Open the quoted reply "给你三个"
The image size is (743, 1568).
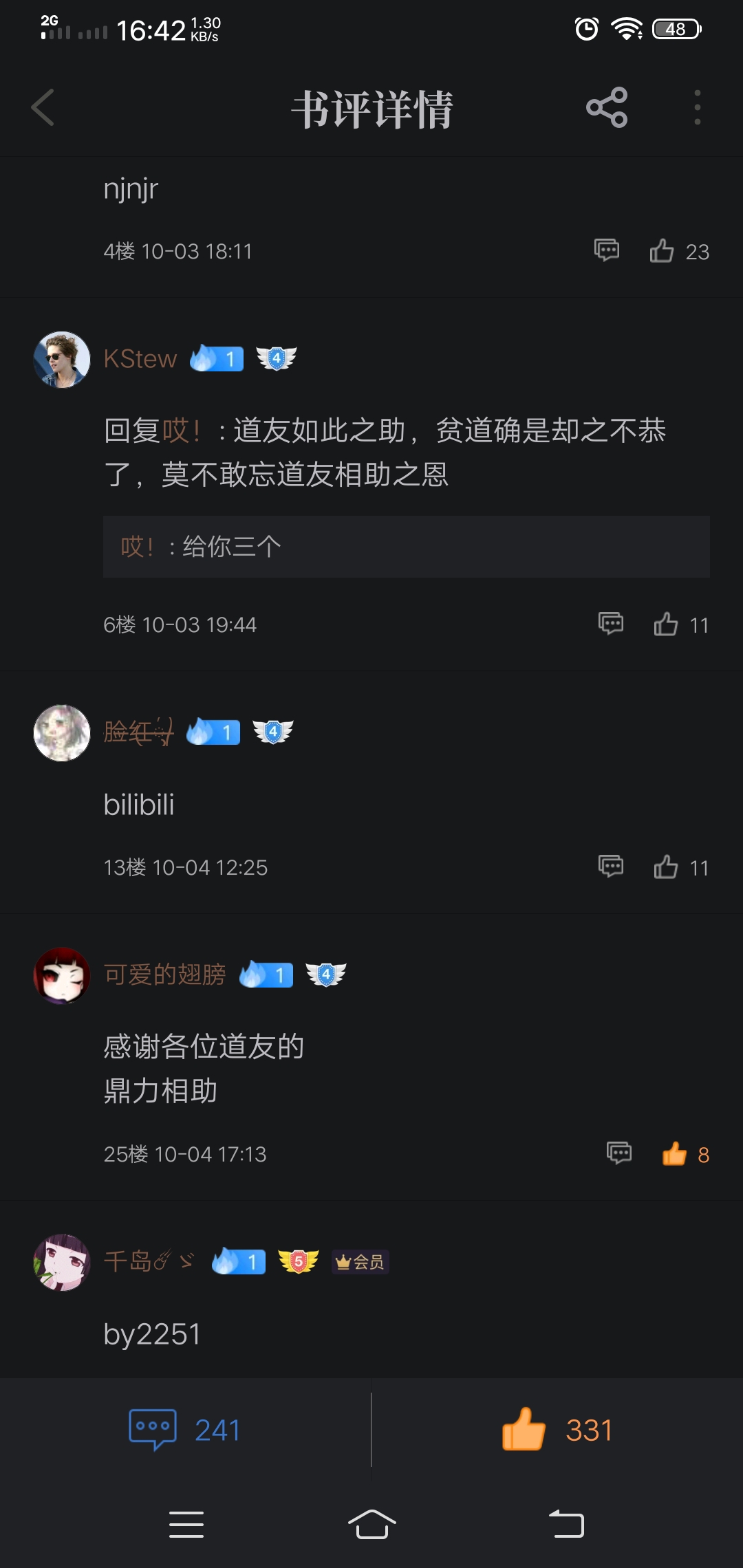coord(406,547)
